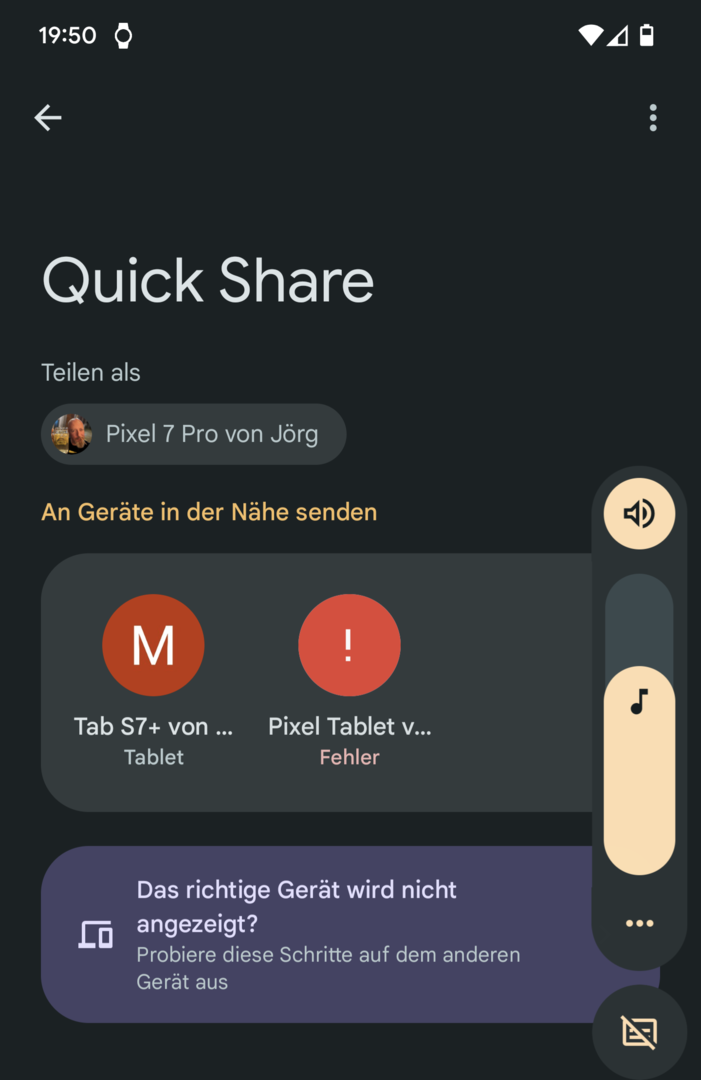Image resolution: width=701 pixels, height=1080 pixels.
Task: Toggle Live Caption button
Action: (x=639, y=1031)
